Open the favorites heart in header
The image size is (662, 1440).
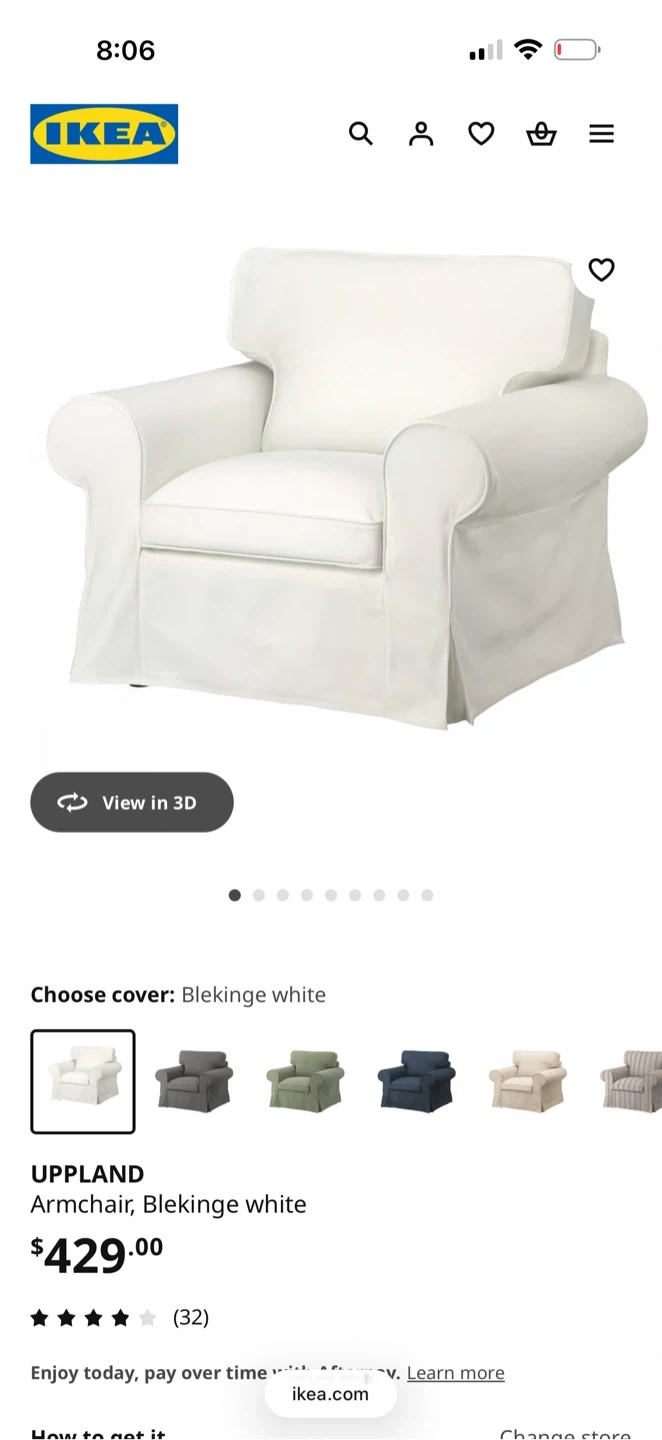[481, 134]
